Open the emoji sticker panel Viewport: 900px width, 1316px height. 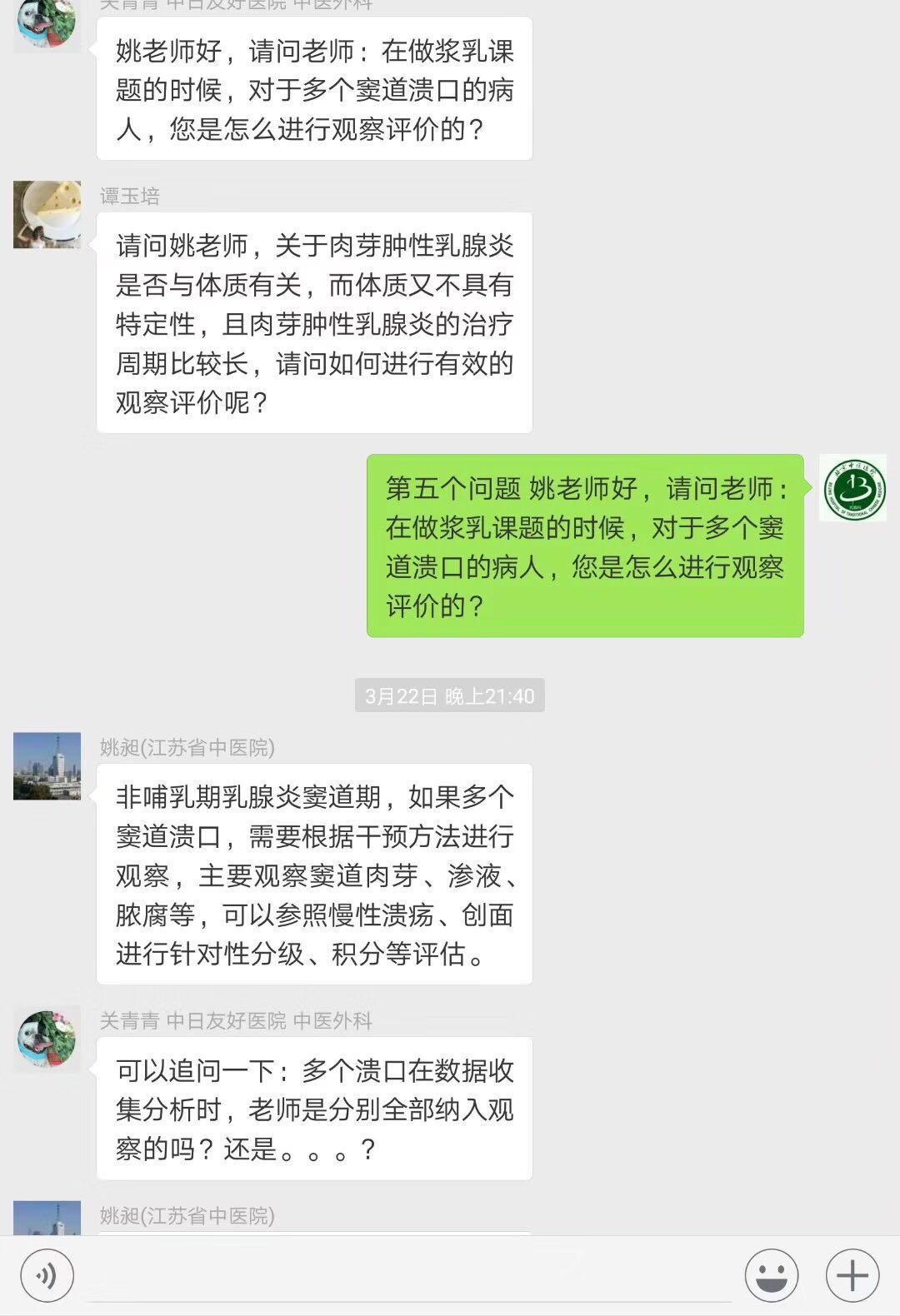pos(772,1275)
